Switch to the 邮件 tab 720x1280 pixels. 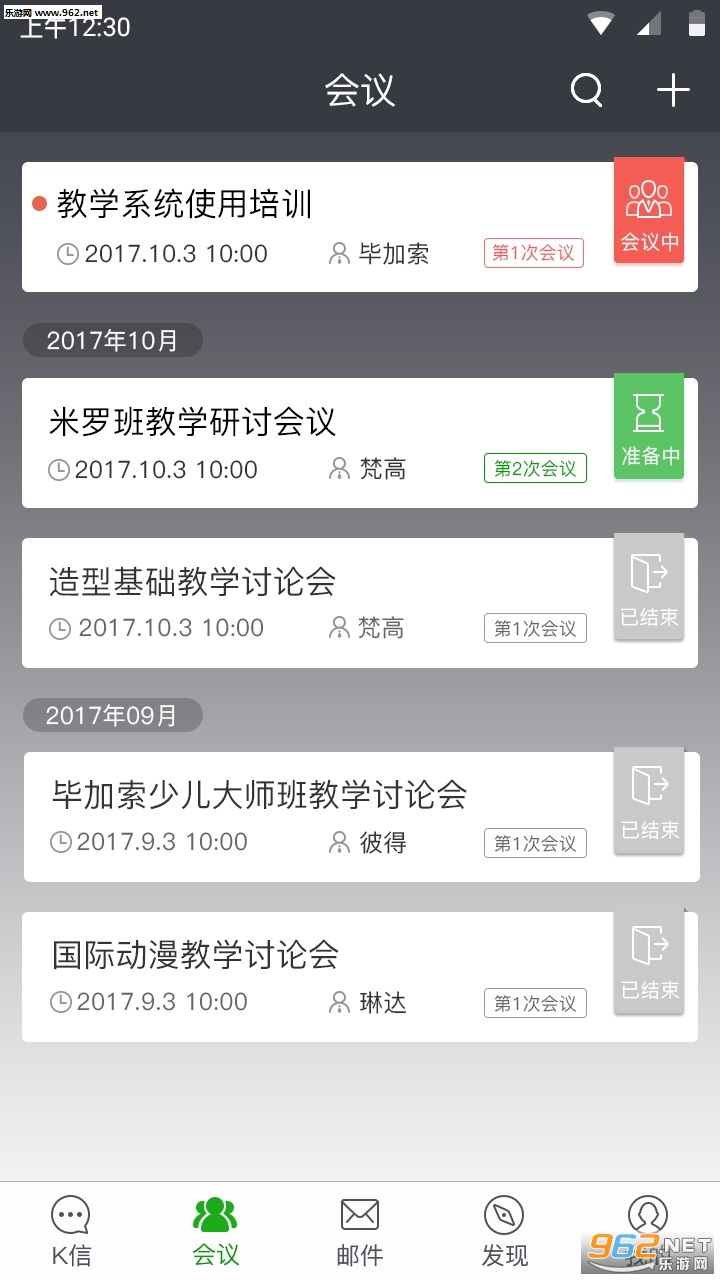(x=360, y=1232)
